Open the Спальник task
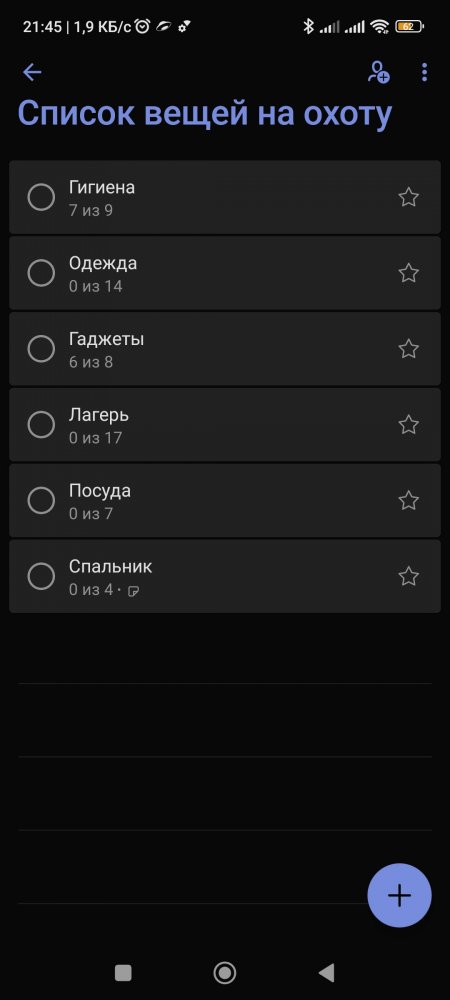 pyautogui.click(x=225, y=577)
